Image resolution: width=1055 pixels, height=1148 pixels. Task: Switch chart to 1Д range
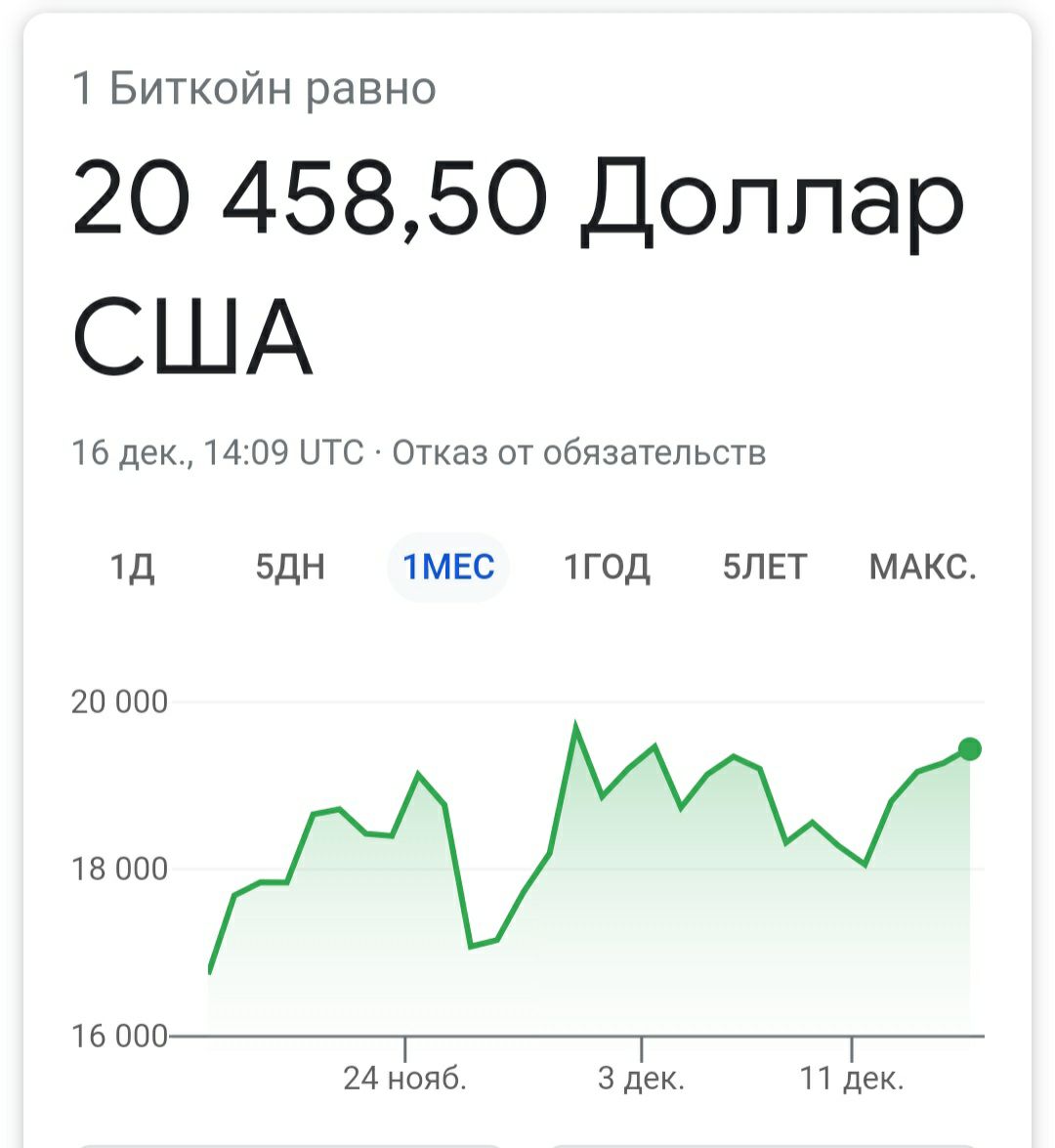[132, 567]
